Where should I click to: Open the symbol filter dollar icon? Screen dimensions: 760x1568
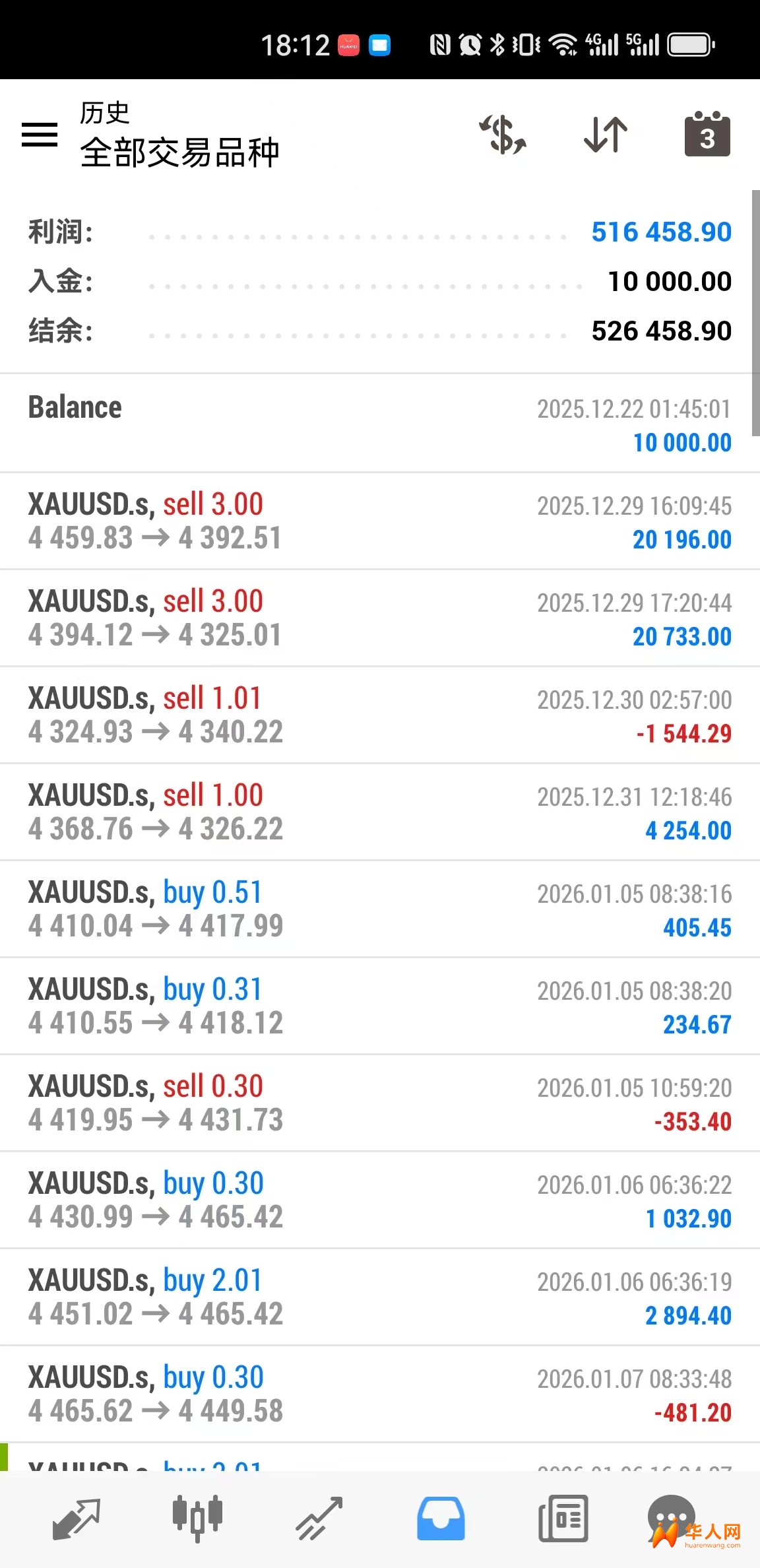[x=503, y=135]
